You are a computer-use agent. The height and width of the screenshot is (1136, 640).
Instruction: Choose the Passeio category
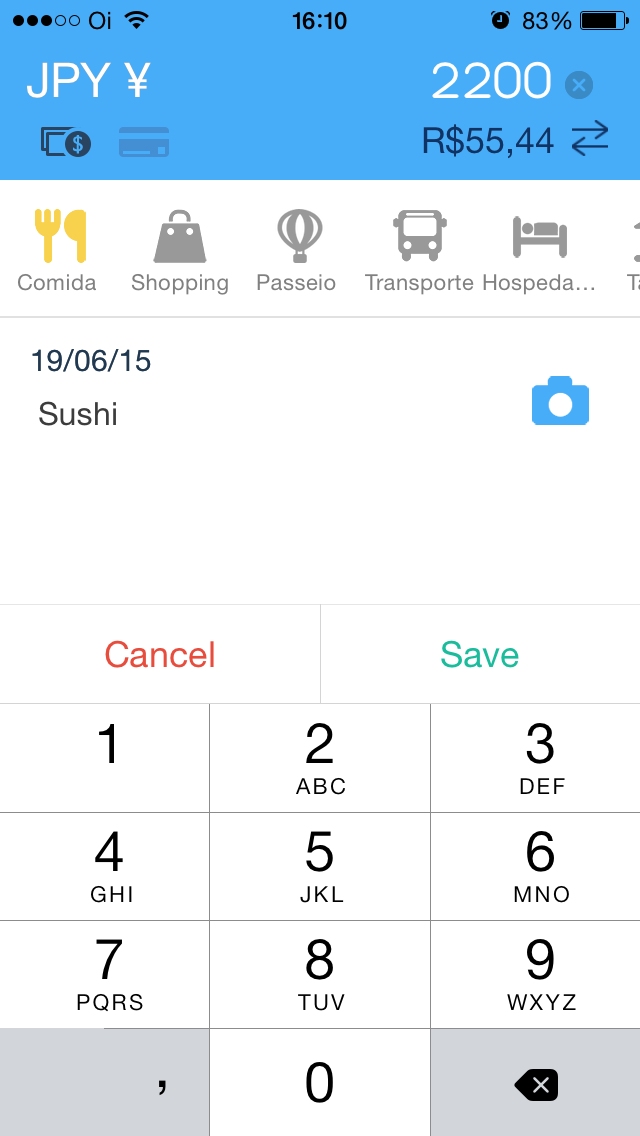point(297,250)
